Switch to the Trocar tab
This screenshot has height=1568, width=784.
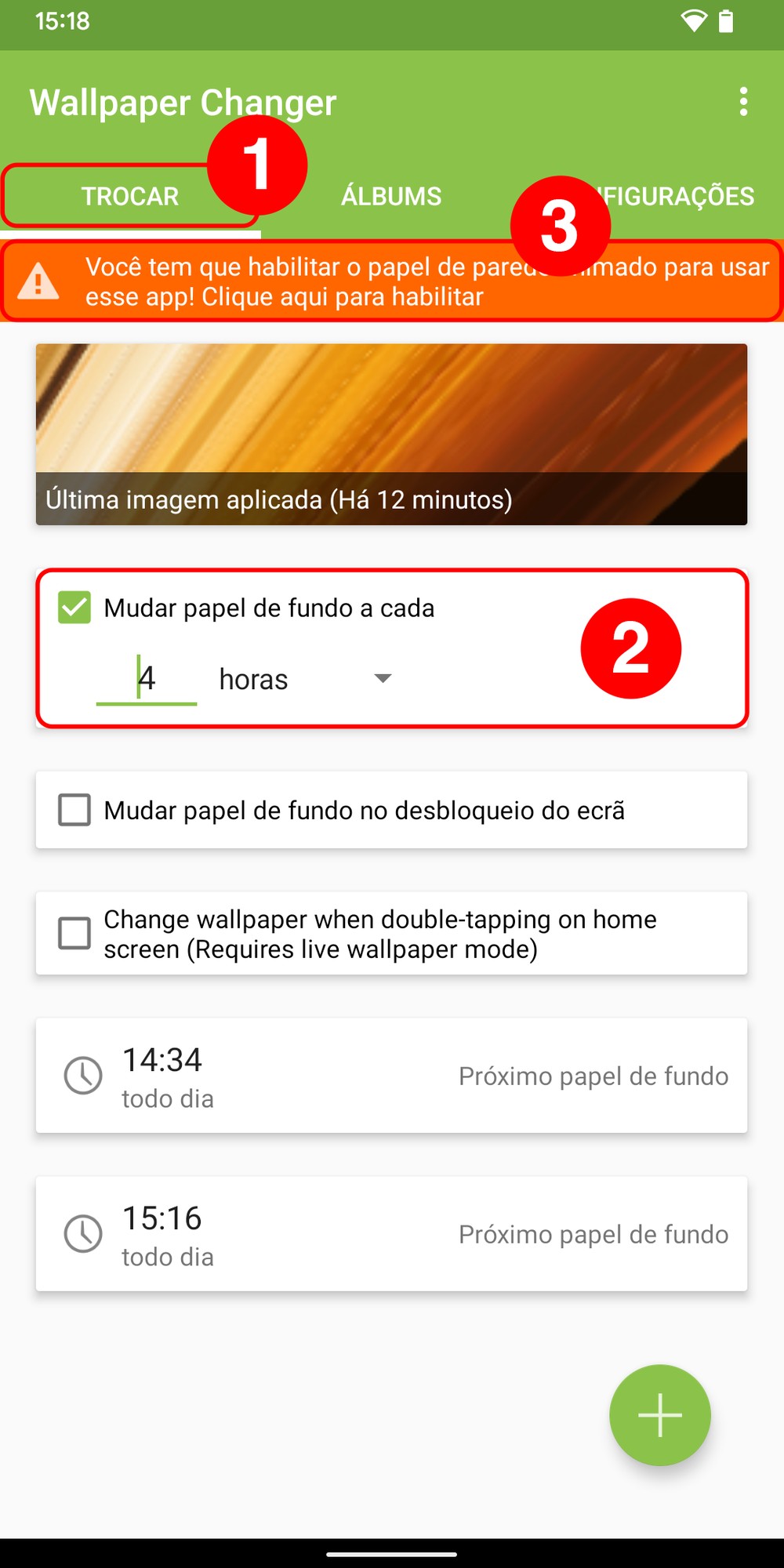pos(130,196)
